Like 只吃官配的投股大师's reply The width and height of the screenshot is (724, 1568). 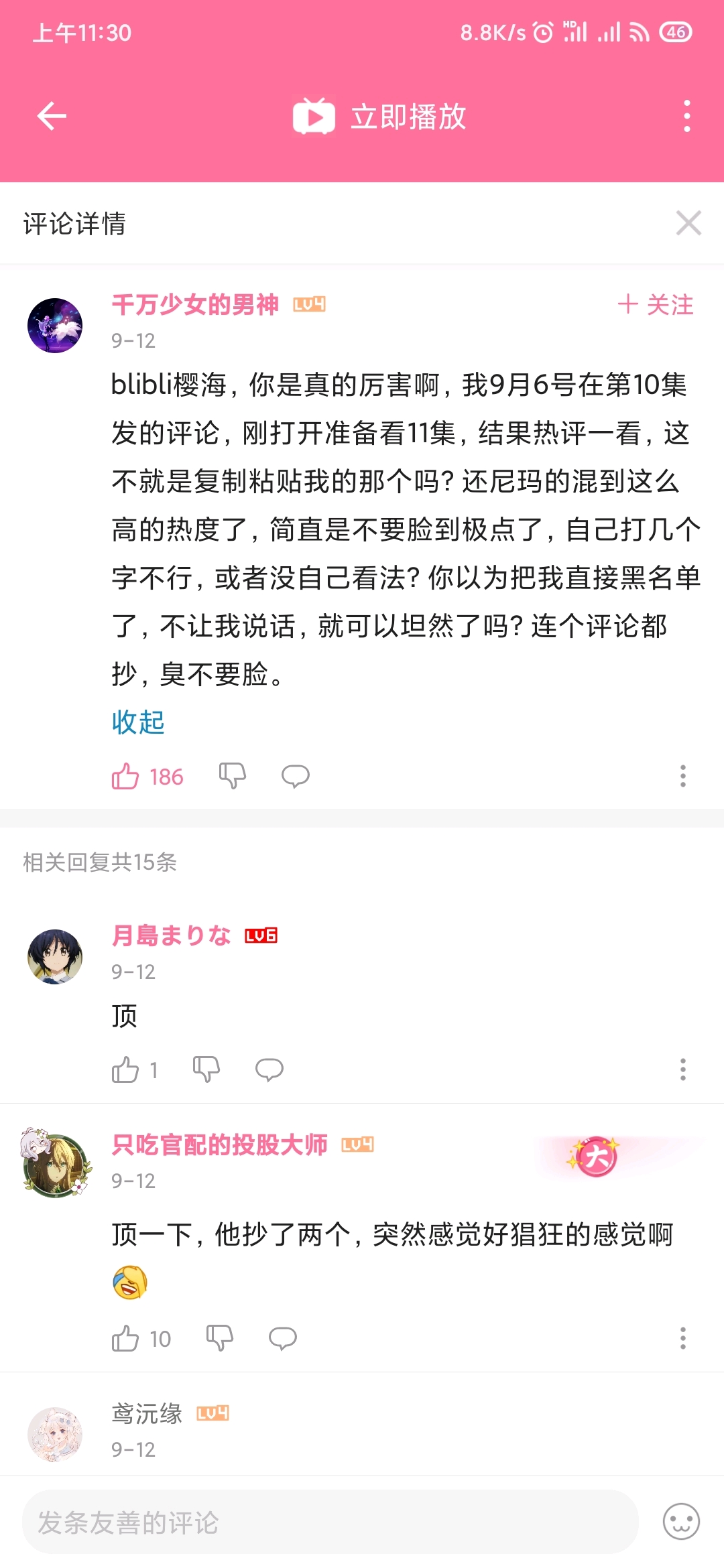[125, 1339]
